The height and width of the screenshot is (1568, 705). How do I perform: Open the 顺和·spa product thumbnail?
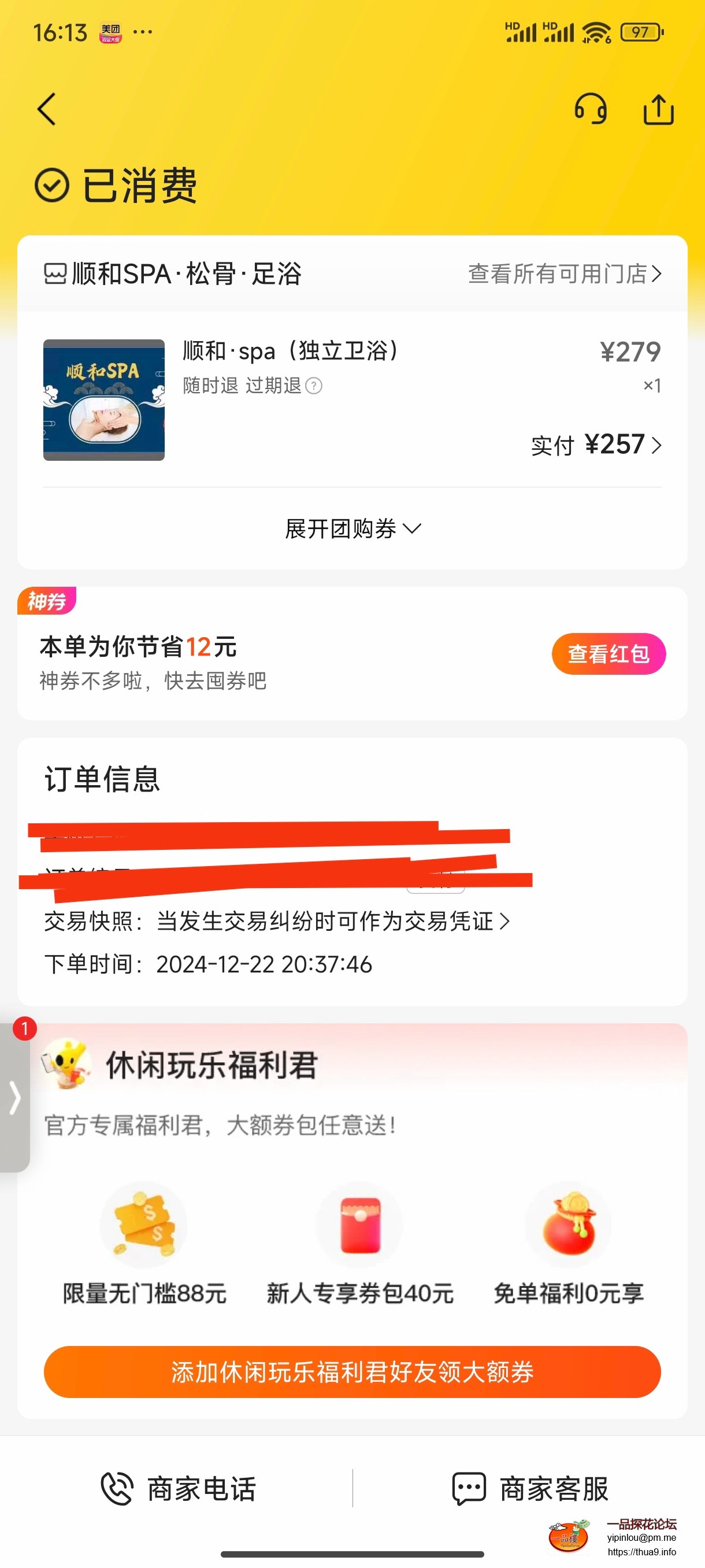coord(104,400)
